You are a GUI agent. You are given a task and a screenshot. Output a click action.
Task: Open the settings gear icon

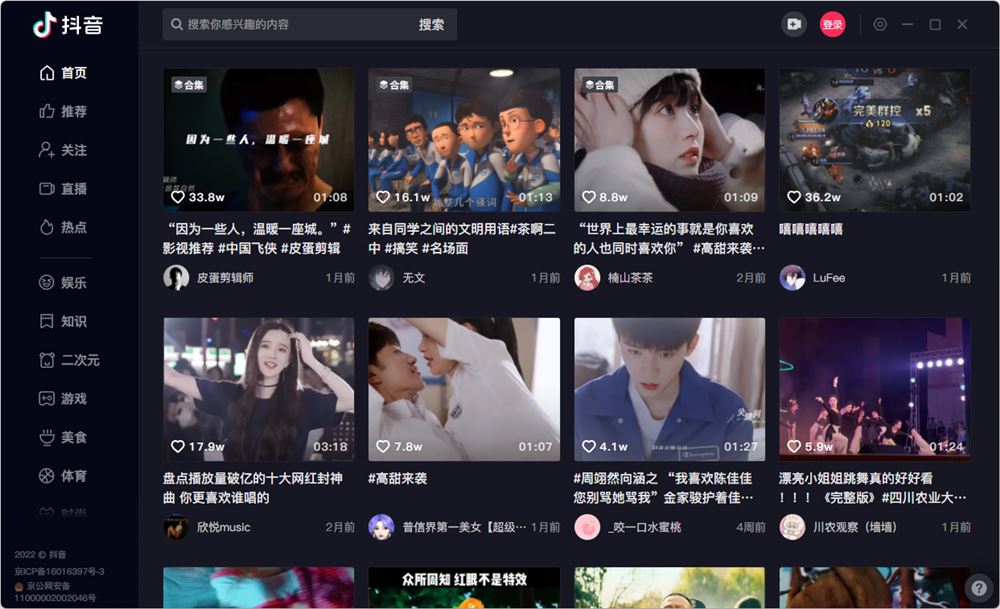point(880,24)
